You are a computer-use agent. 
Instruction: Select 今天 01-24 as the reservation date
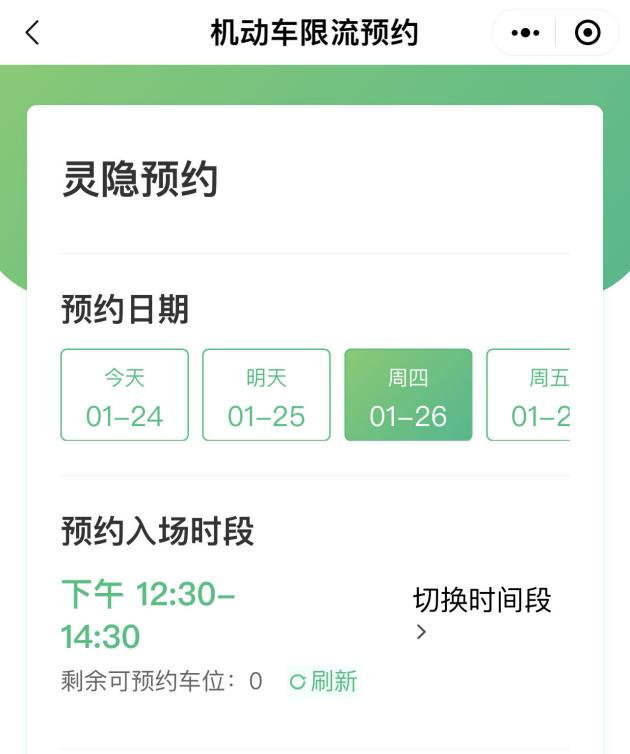coord(125,395)
